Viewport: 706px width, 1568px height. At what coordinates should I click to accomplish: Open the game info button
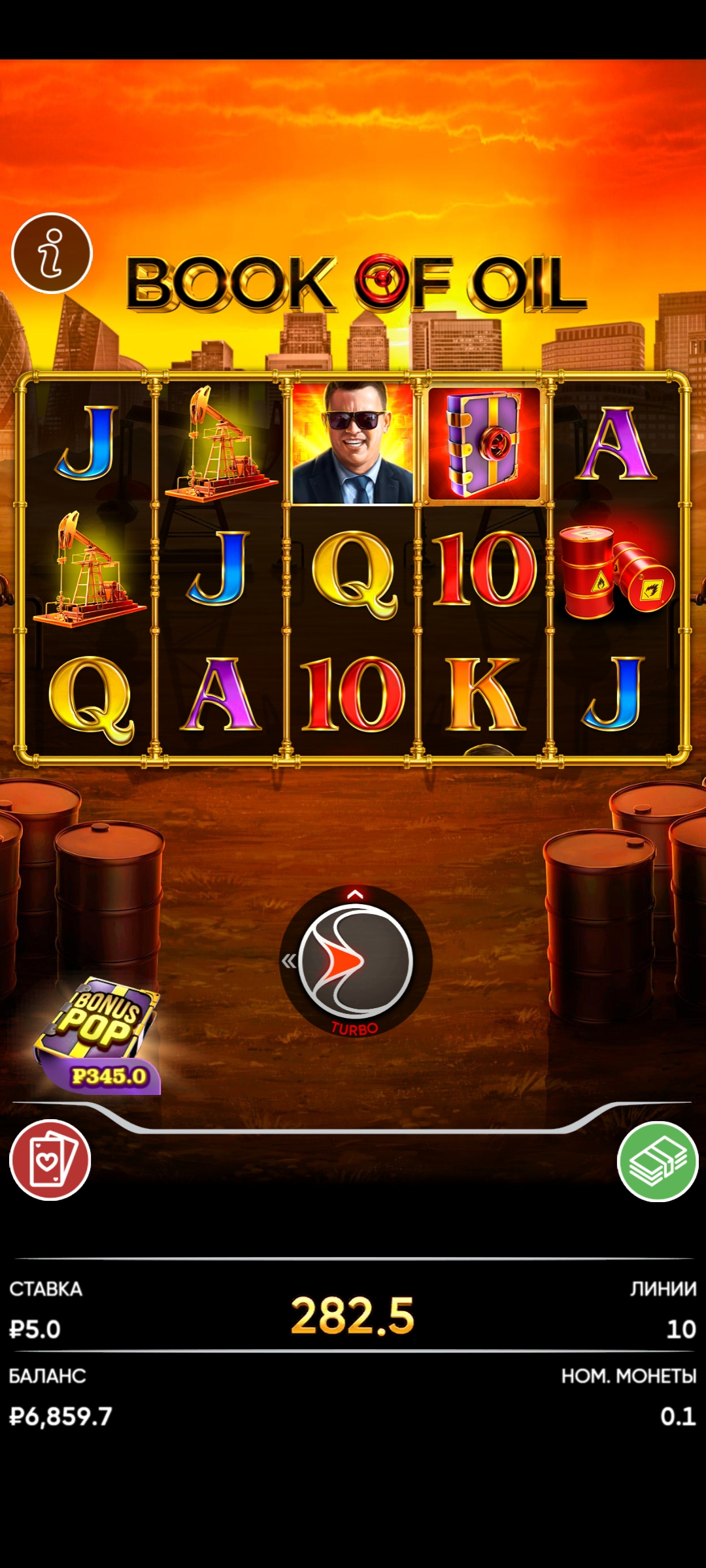(x=52, y=253)
